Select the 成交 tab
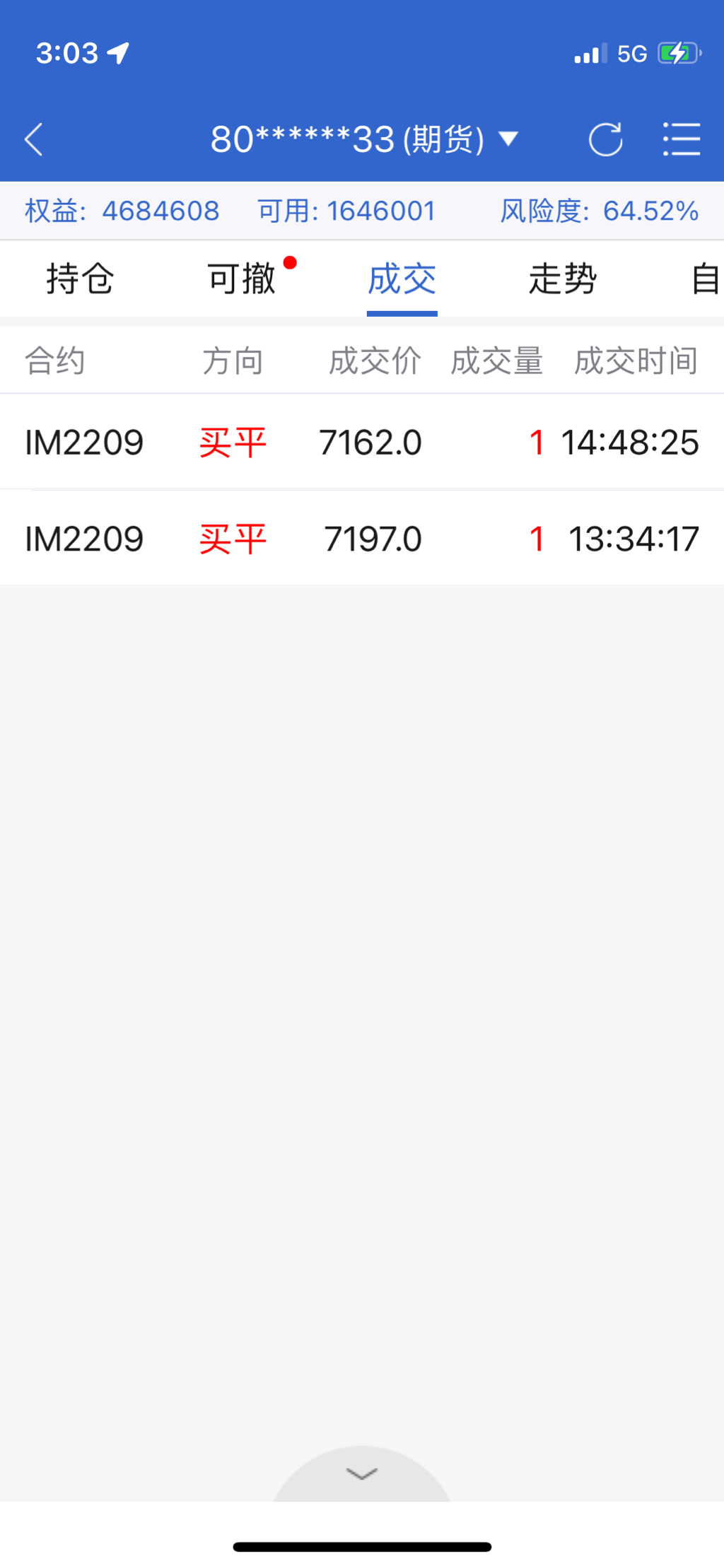 [x=402, y=279]
